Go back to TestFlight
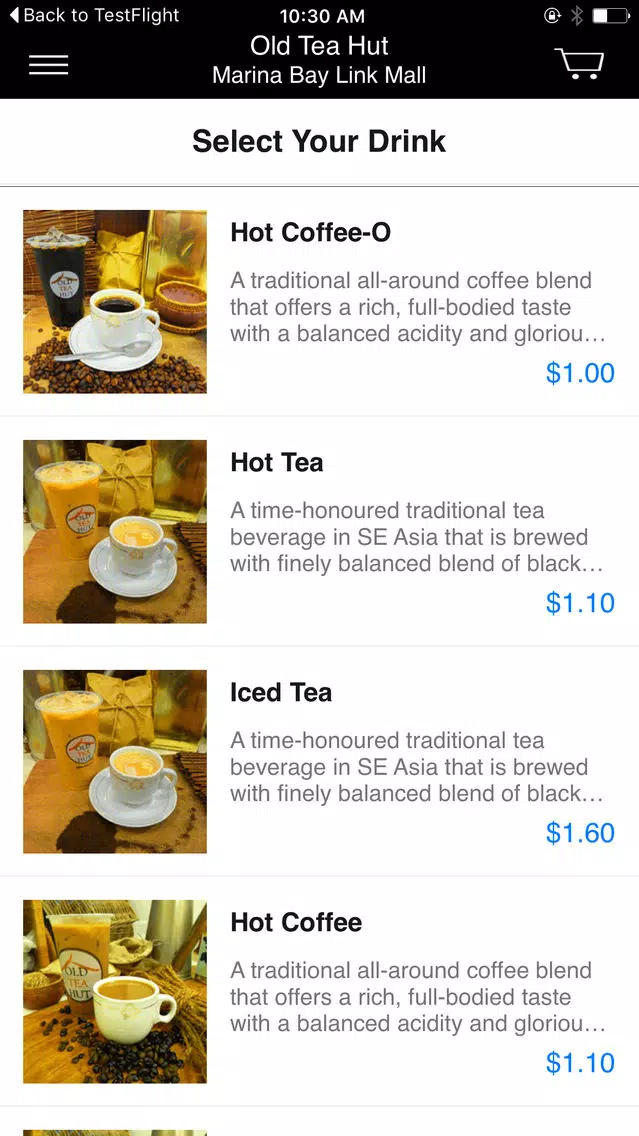Image resolution: width=639 pixels, height=1136 pixels. point(94,15)
